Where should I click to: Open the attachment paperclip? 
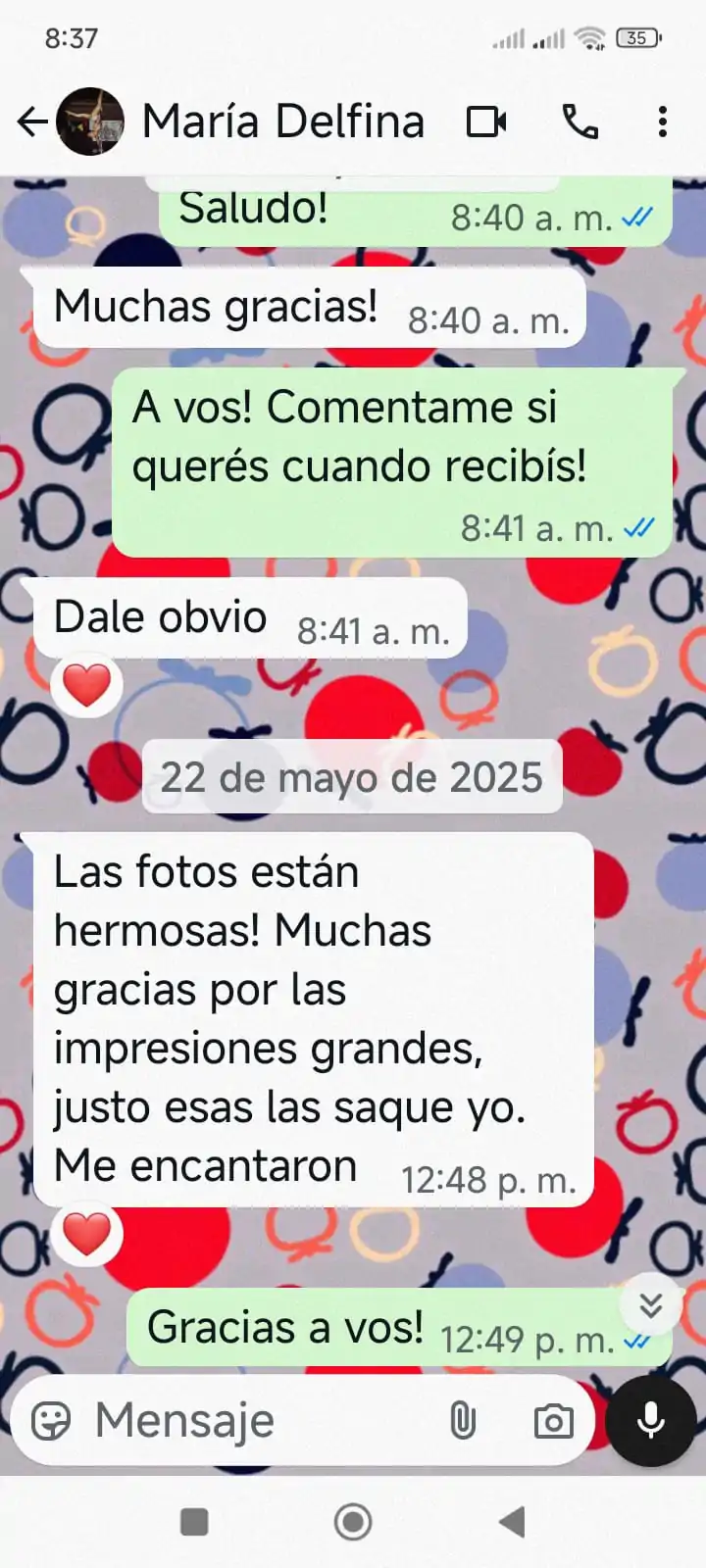click(462, 1420)
